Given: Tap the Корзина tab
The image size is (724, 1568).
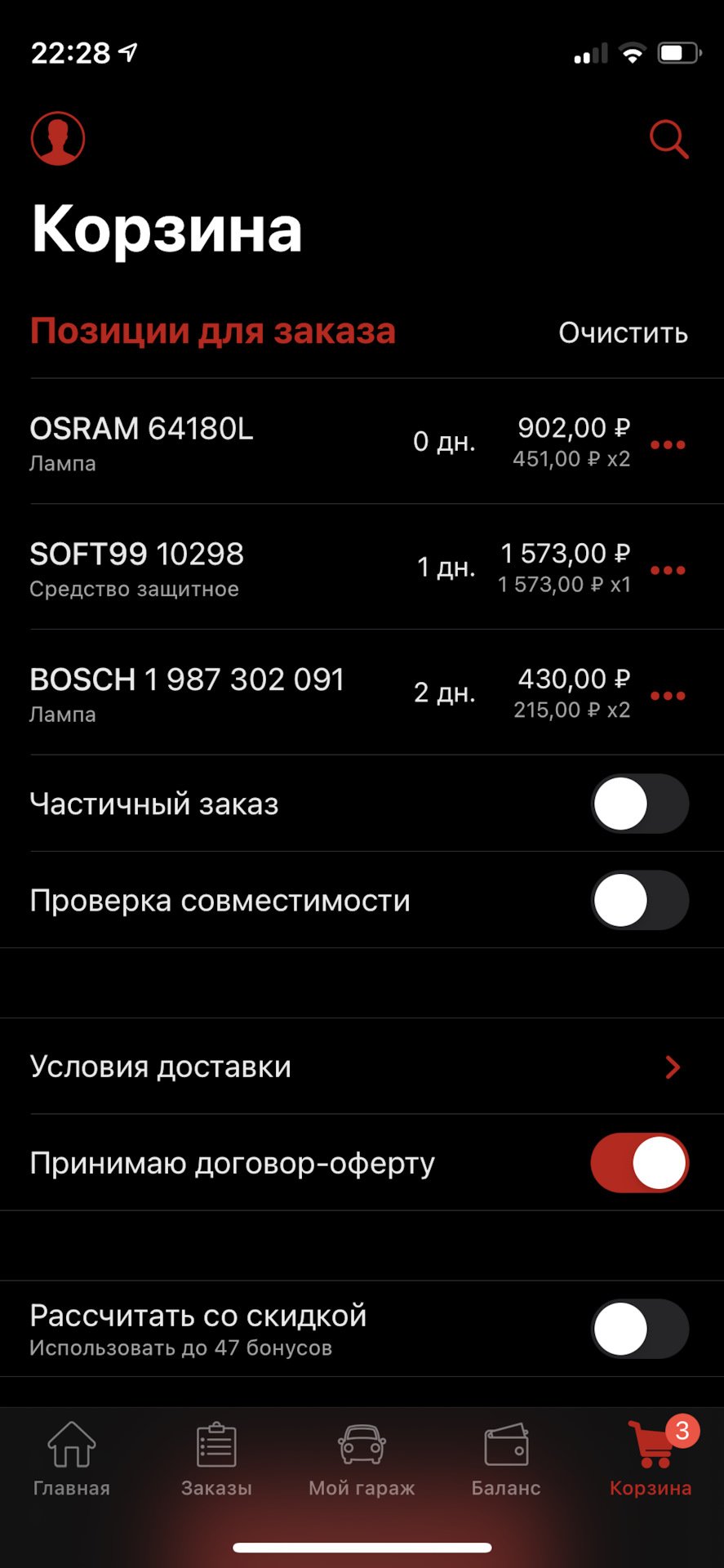Looking at the screenshot, I should [x=651, y=1459].
